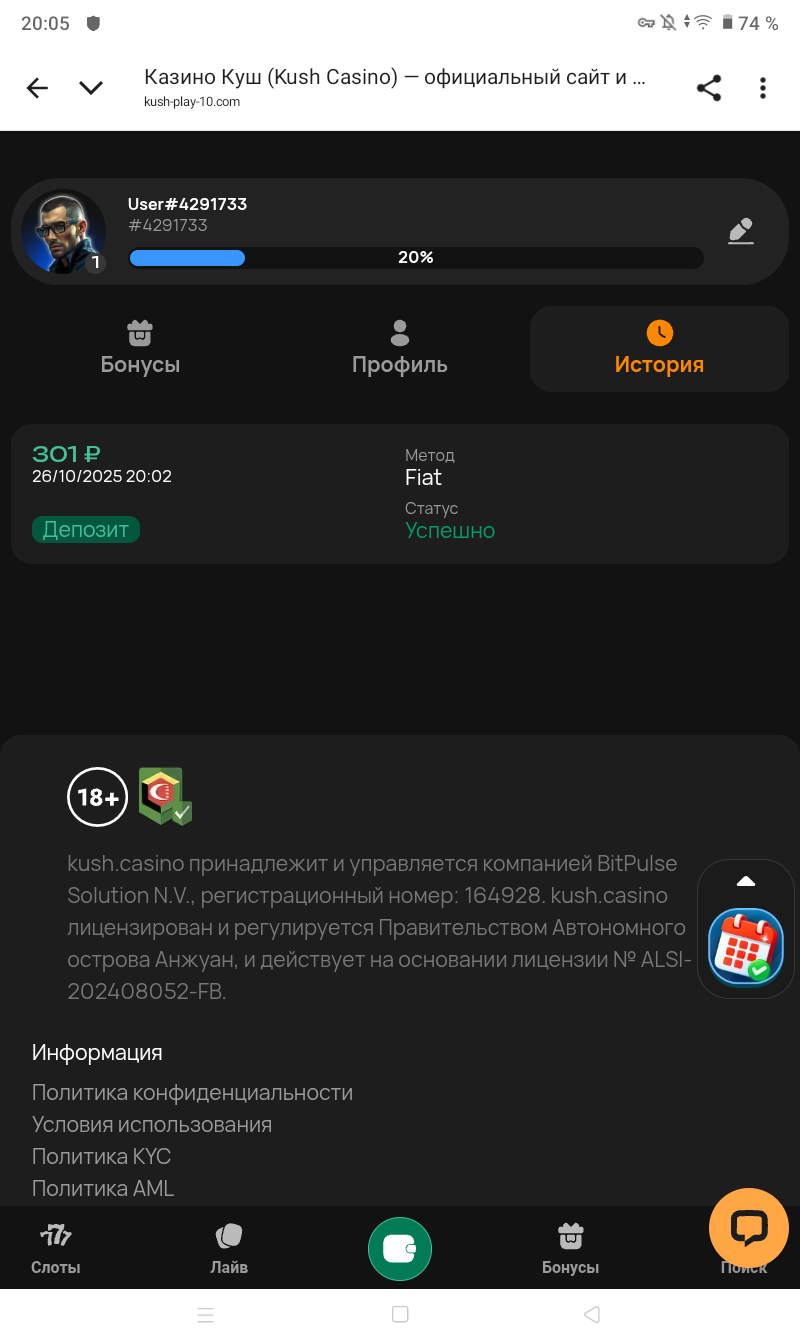Screen dimensions: 800x1340
Task: Open Условия использования link
Action: pyautogui.click(x=152, y=1124)
